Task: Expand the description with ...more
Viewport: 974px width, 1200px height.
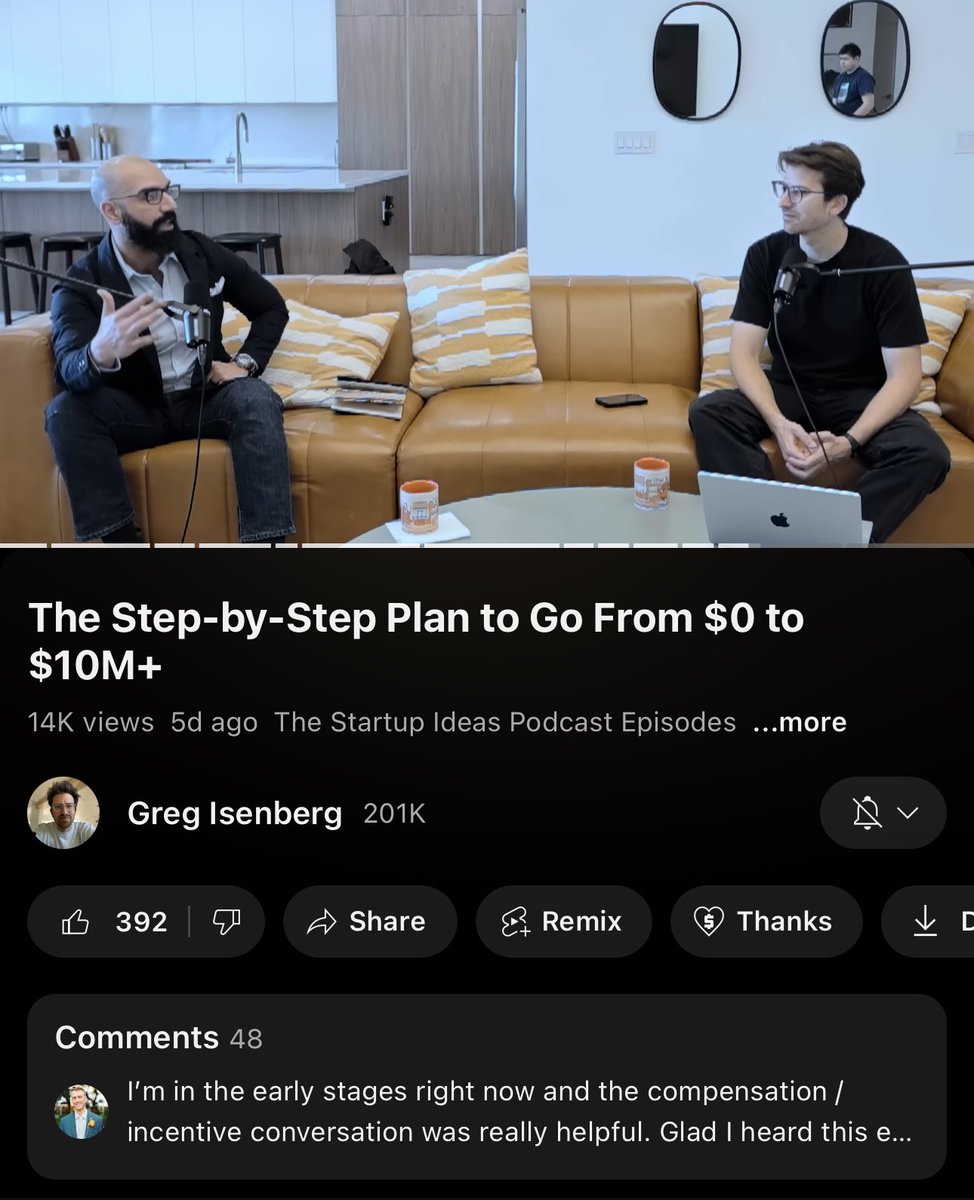Action: (x=799, y=722)
